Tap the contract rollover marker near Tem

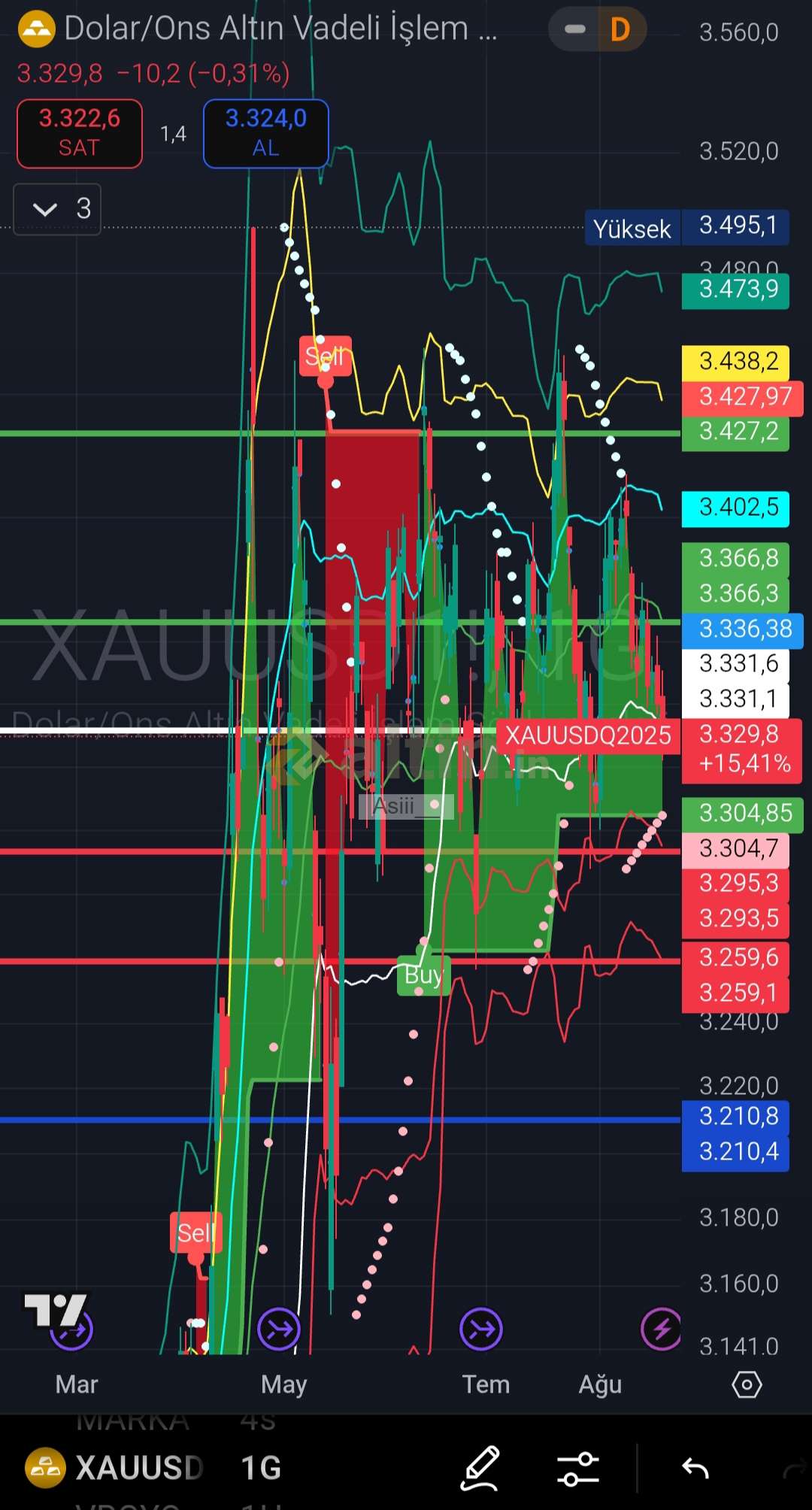(x=481, y=1329)
